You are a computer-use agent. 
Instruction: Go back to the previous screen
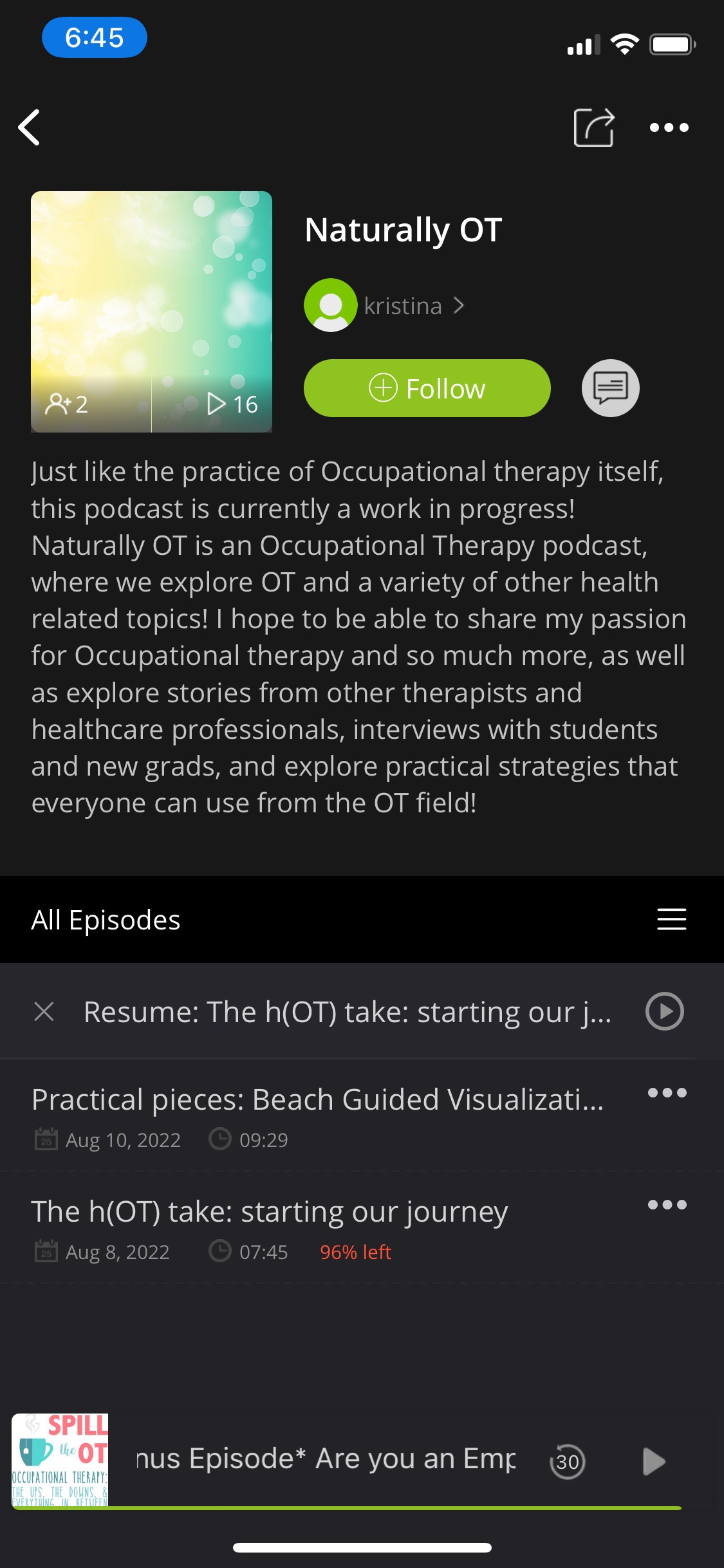(30, 127)
